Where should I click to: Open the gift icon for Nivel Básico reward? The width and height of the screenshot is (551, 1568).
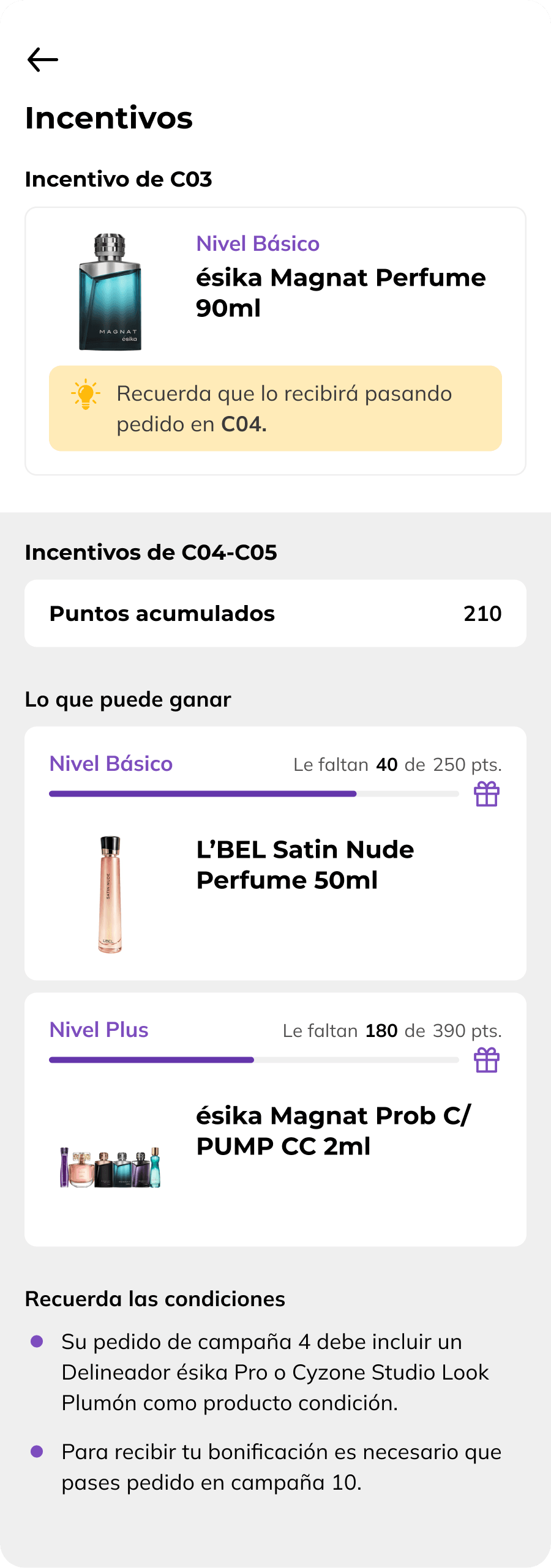click(487, 795)
